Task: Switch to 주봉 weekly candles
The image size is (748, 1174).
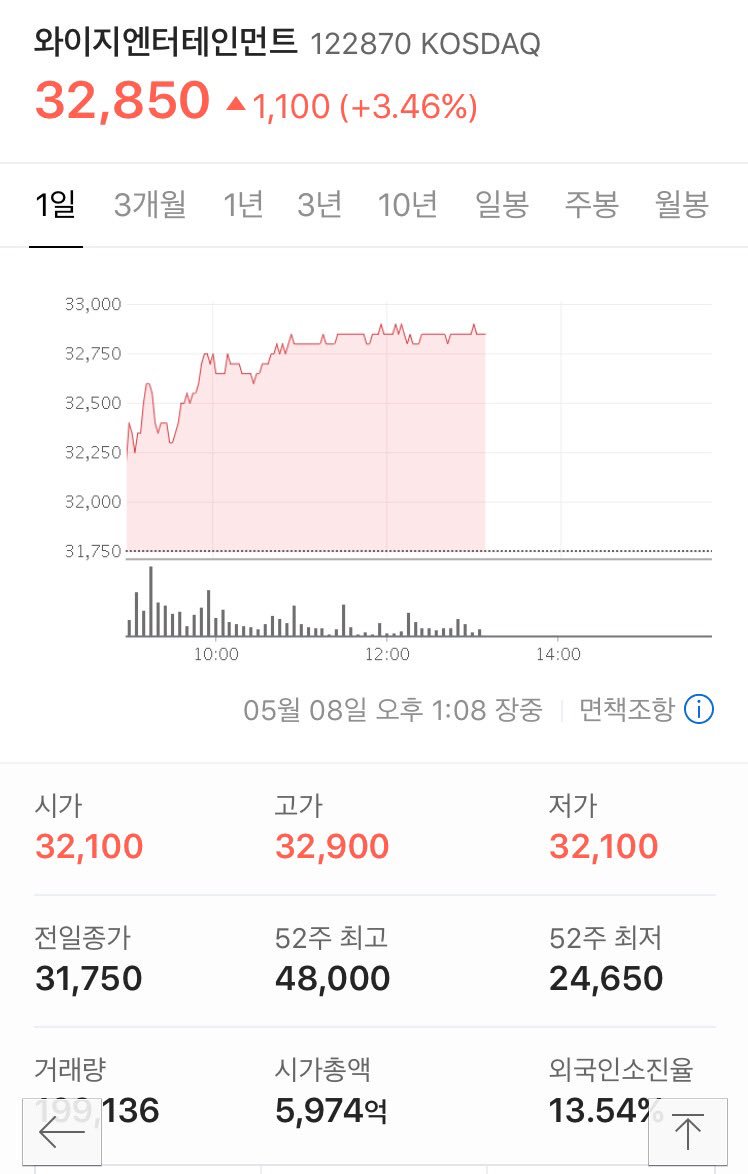Action: 592,205
